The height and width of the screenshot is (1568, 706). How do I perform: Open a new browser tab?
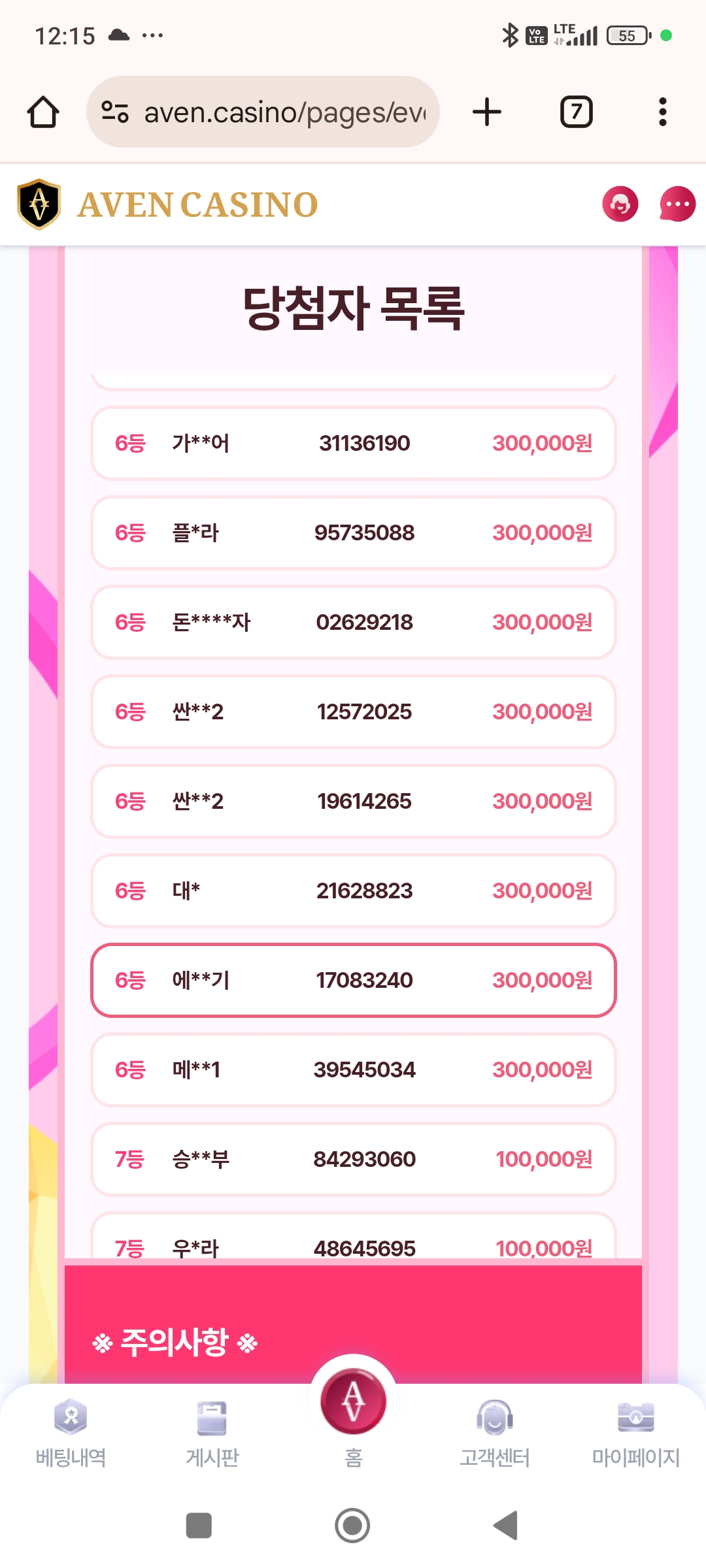tap(487, 112)
